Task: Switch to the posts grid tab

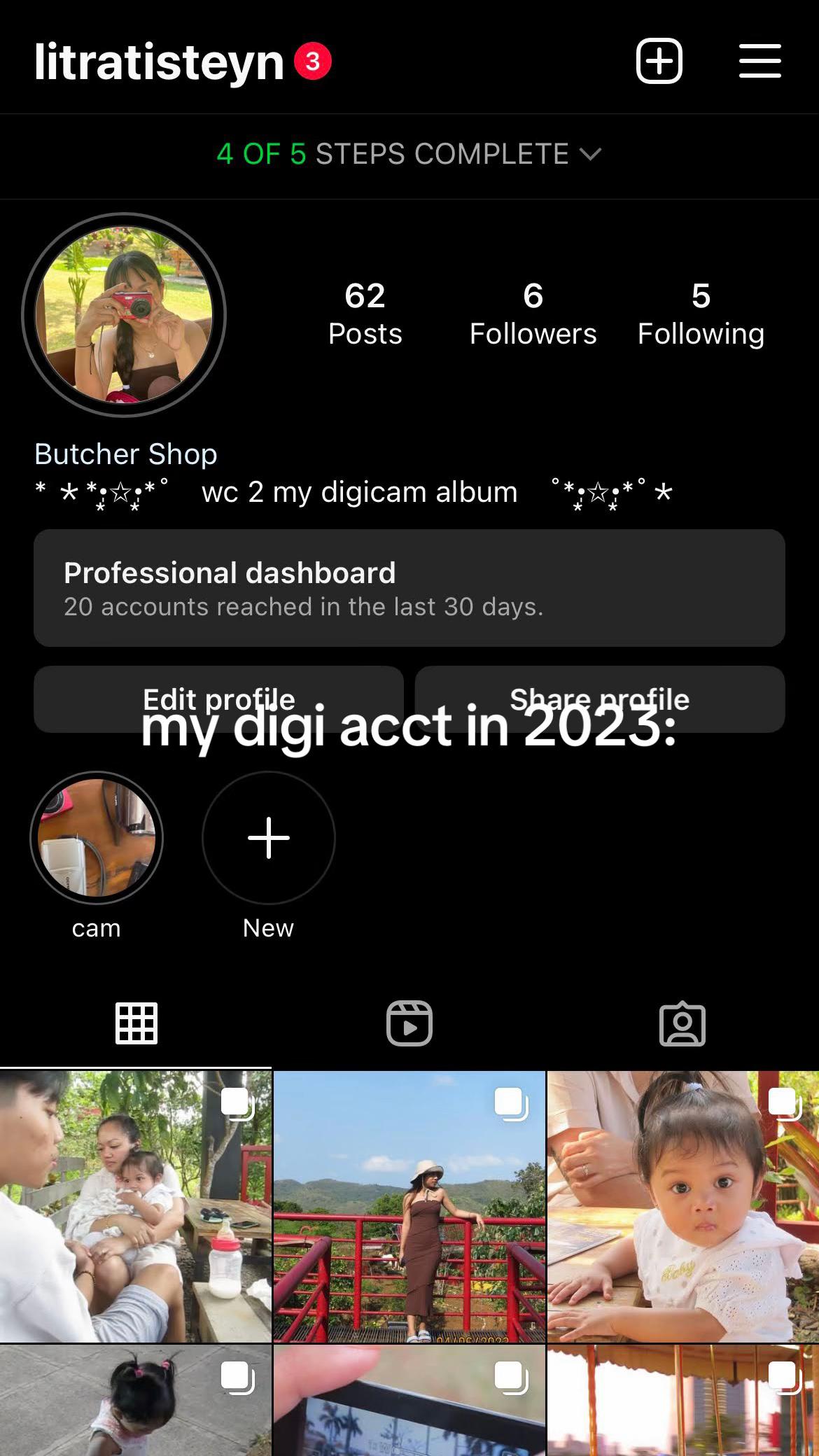Action: pos(136,1023)
